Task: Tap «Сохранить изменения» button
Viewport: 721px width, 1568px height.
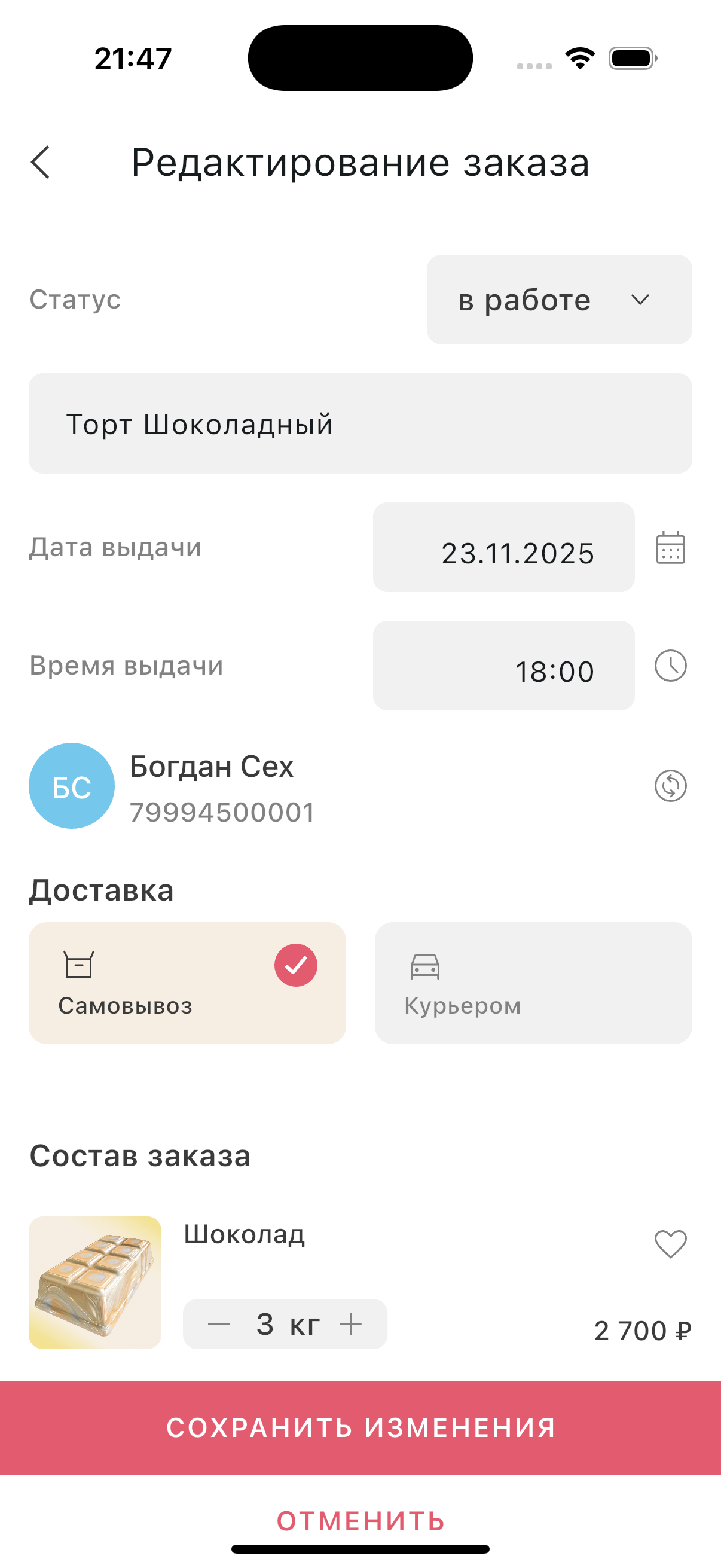Action: click(360, 1427)
